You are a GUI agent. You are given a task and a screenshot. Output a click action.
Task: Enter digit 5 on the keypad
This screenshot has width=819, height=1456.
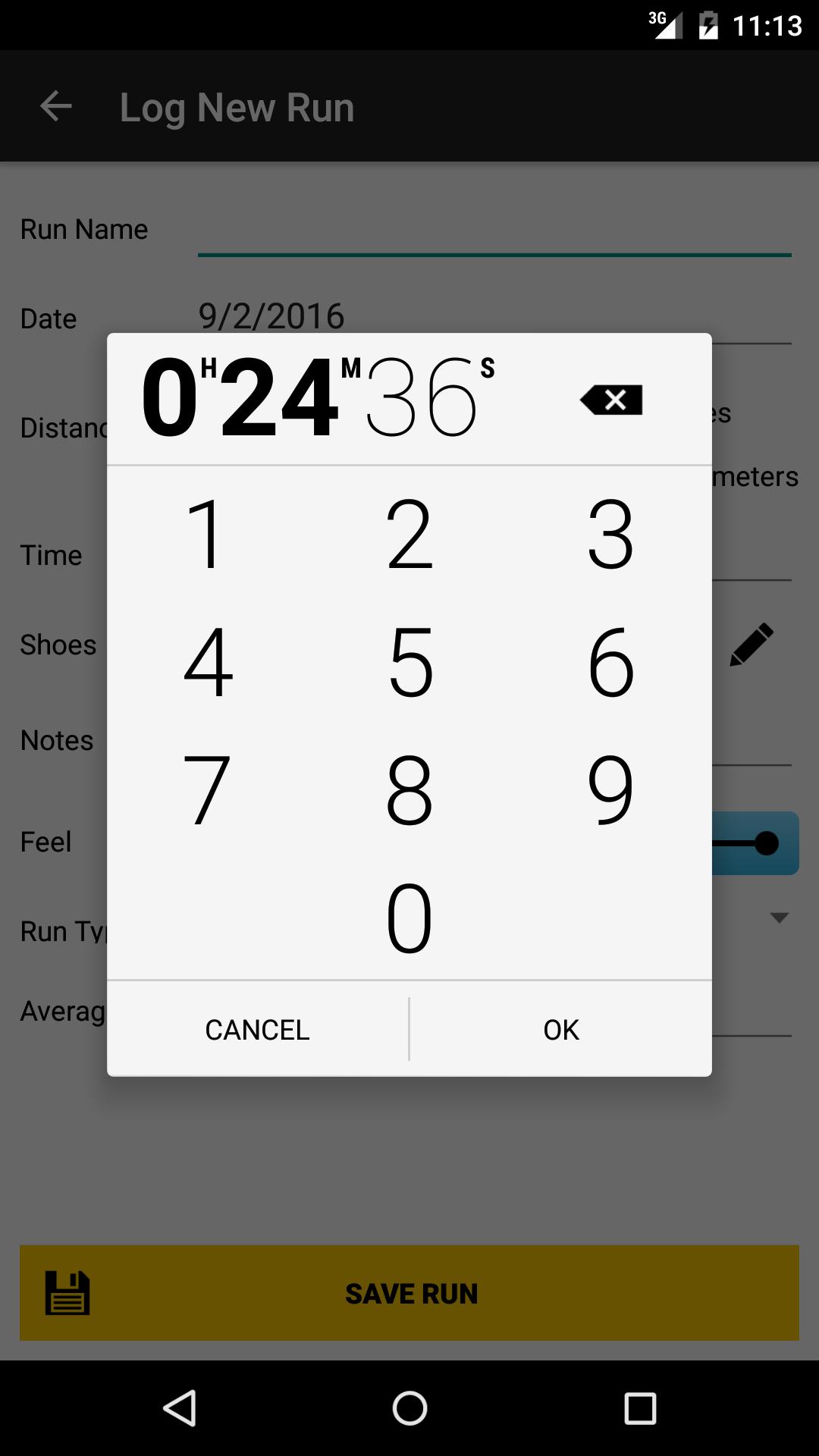click(x=409, y=662)
